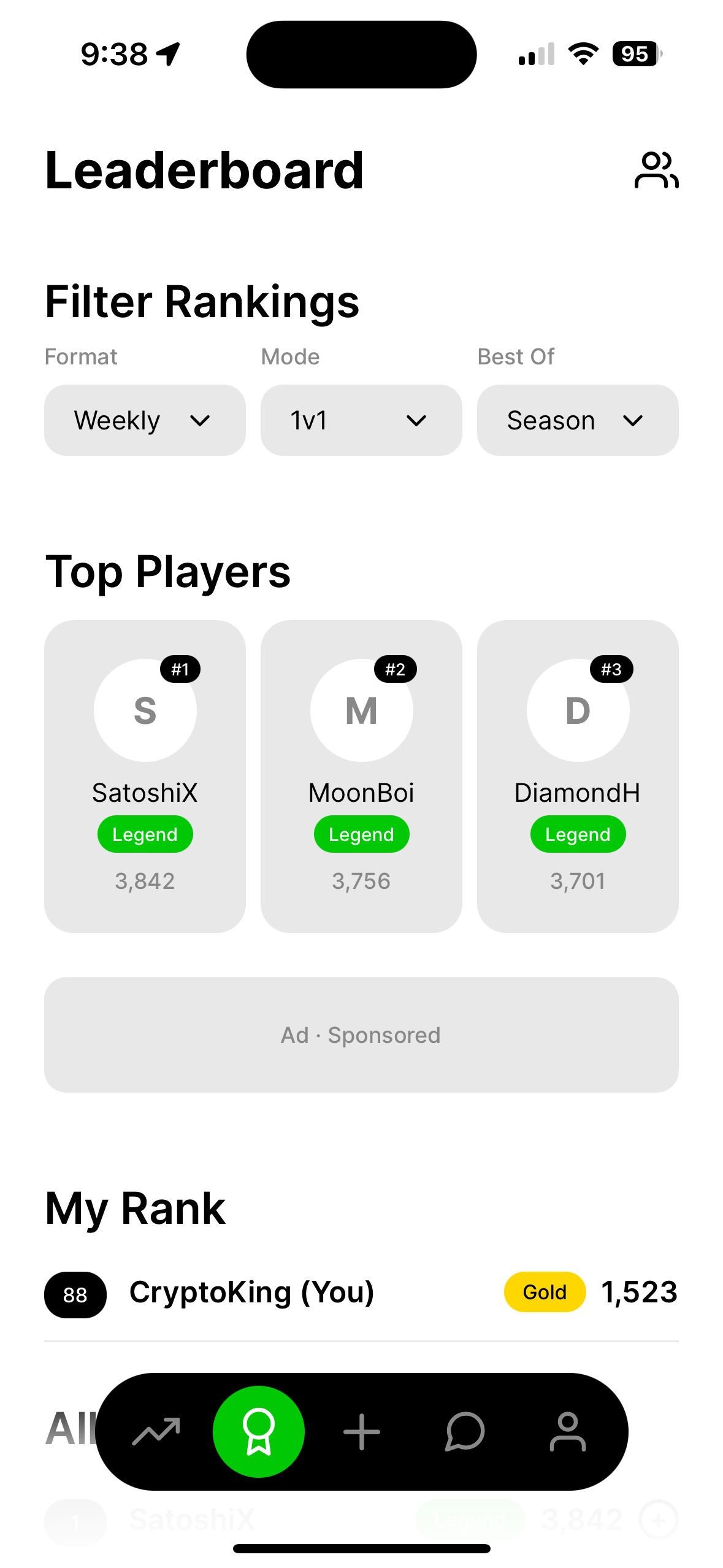Viewport: 723px width, 1568px height.
Task: Open the Format dropdown set to Weekly
Action: coord(145,420)
